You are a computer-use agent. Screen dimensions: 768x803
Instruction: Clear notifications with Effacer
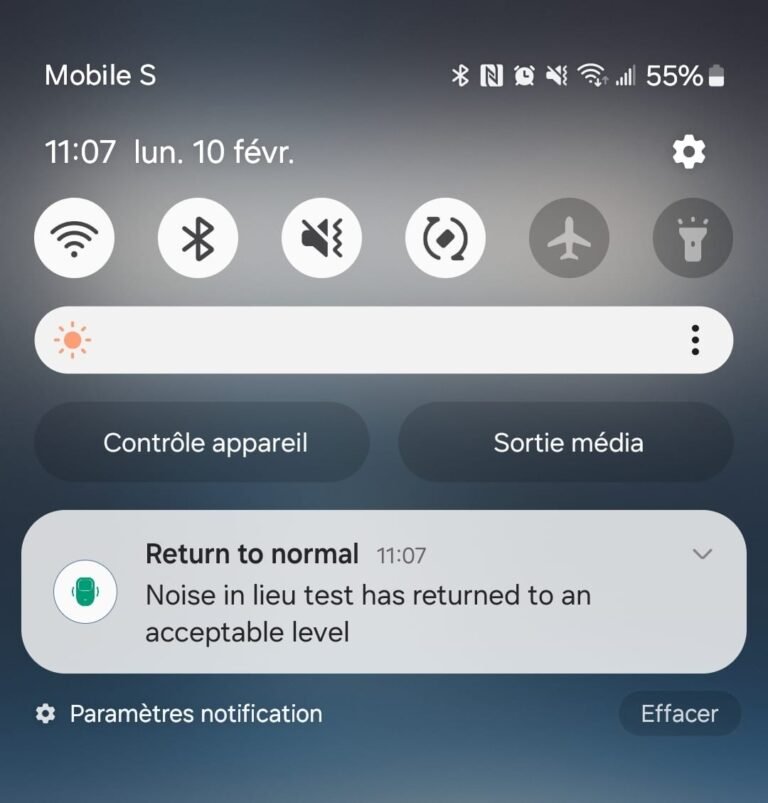679,714
